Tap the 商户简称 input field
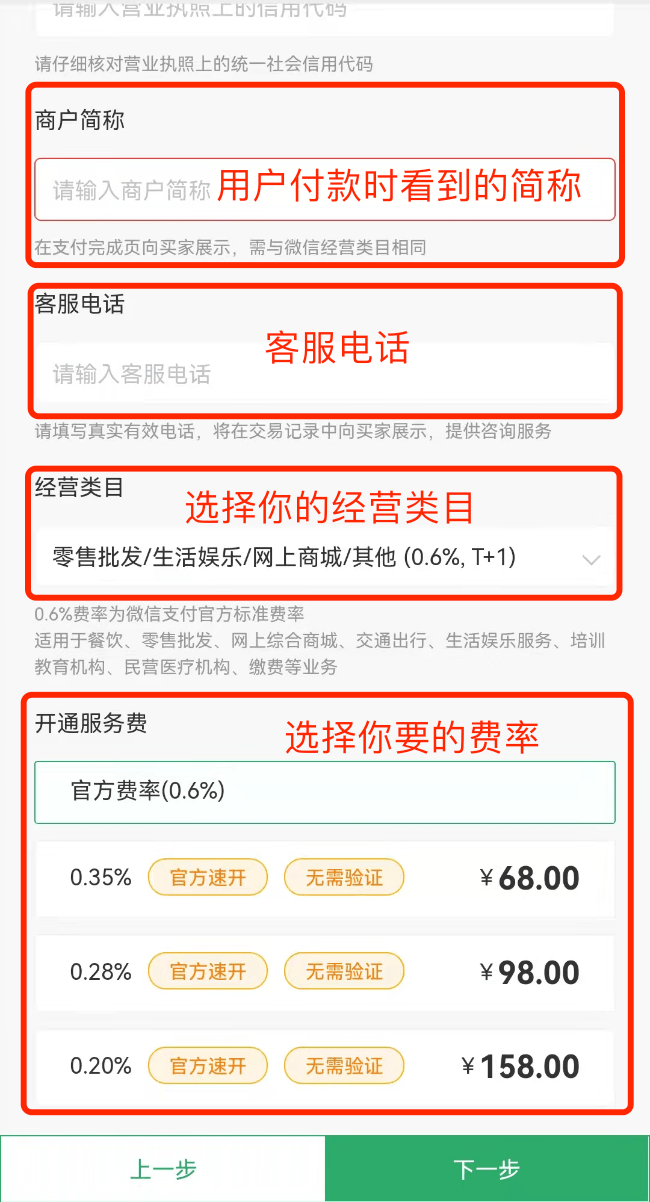Image resolution: width=650 pixels, height=1202 pixels. click(324, 189)
